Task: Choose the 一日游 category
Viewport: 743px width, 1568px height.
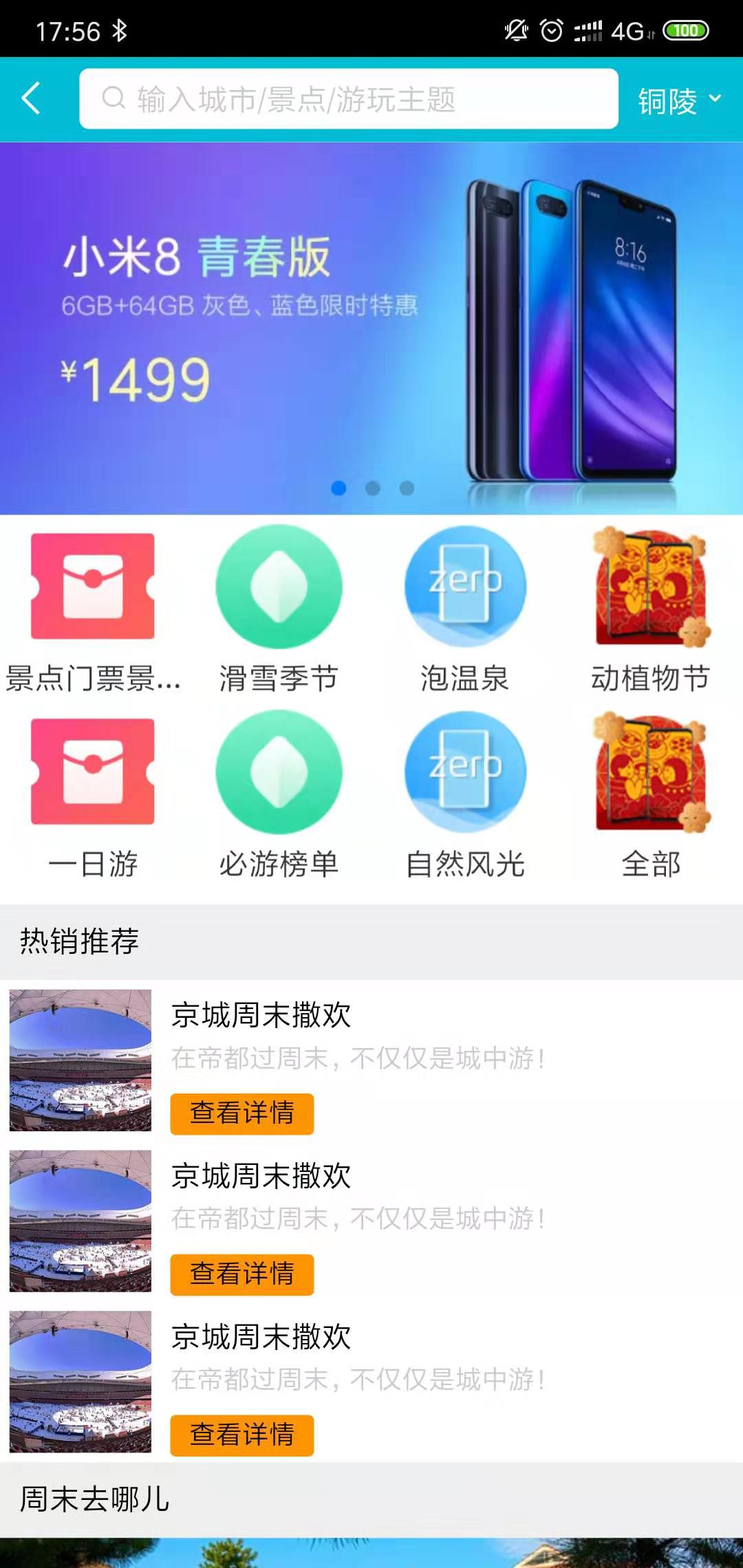Action: (x=93, y=795)
